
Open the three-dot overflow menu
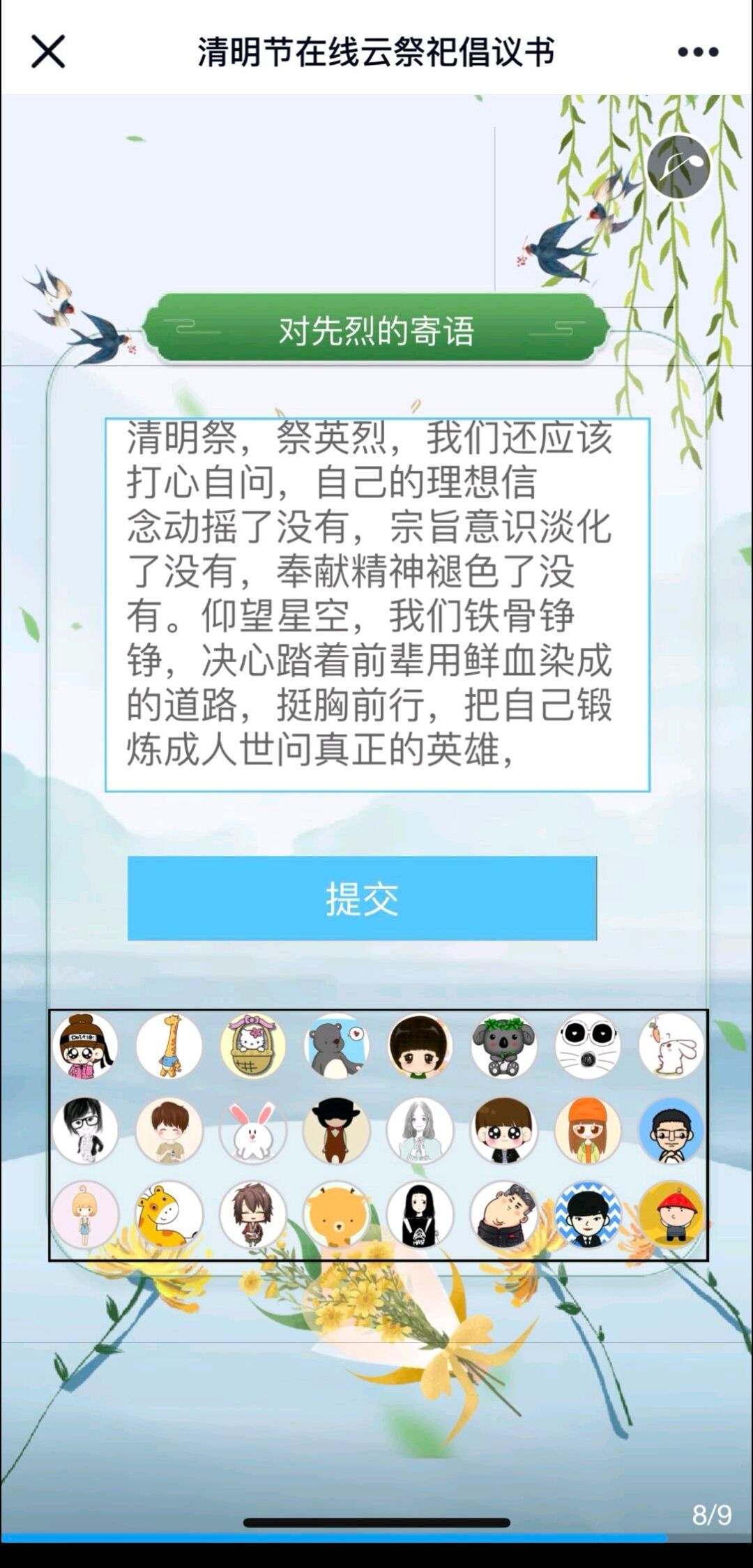point(697,52)
